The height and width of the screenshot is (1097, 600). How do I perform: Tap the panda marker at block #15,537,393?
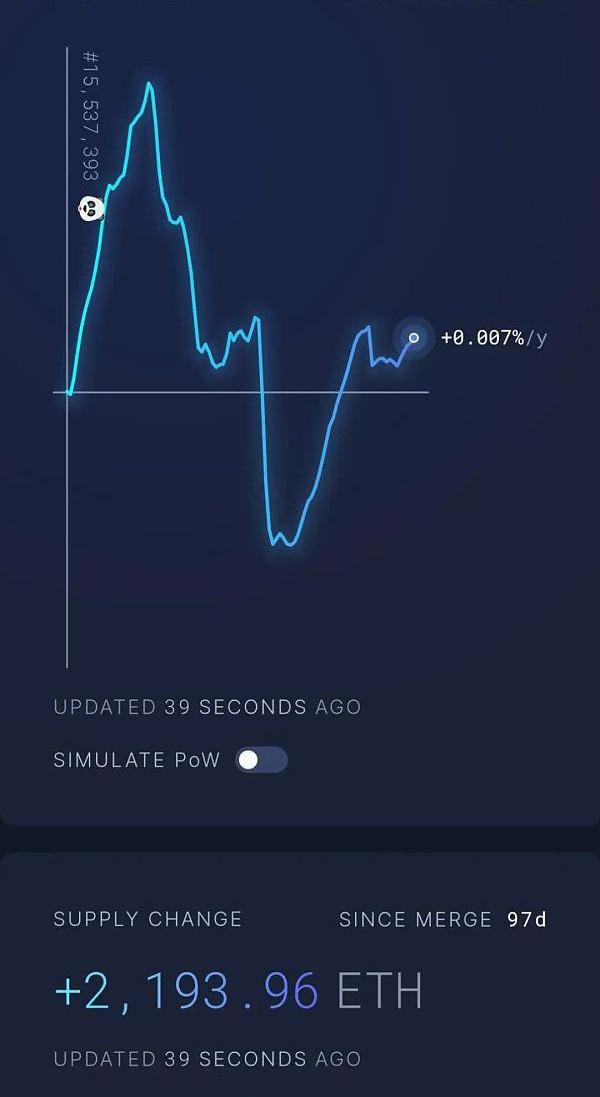[x=91, y=208]
